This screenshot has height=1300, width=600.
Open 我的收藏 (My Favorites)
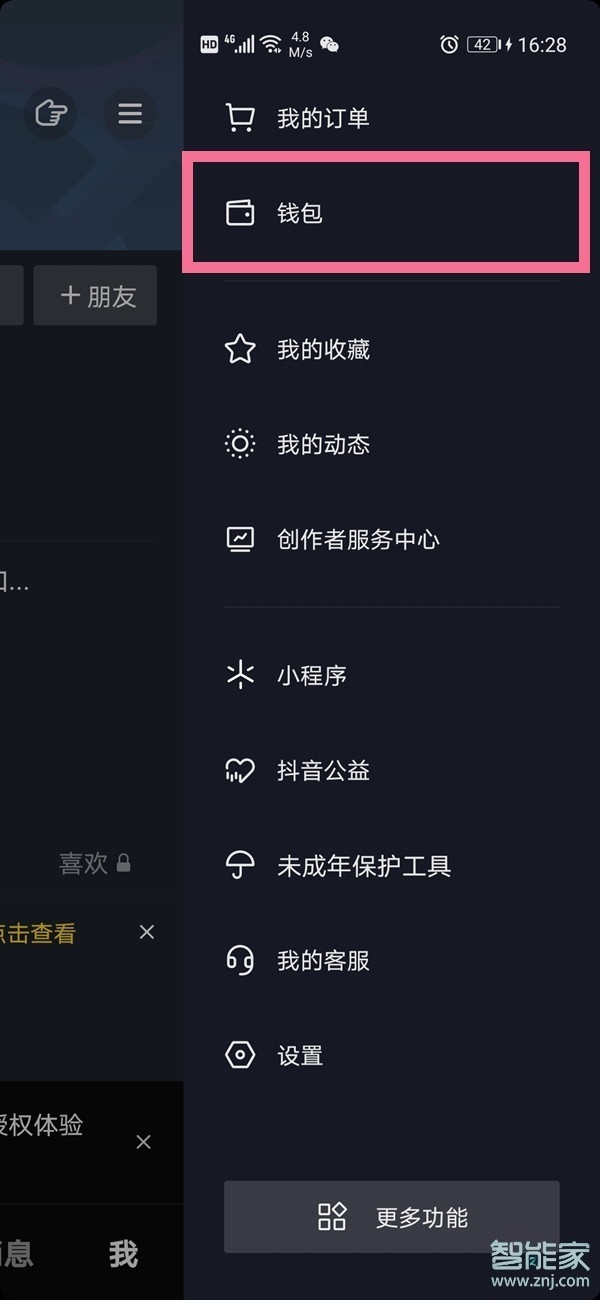(x=322, y=349)
